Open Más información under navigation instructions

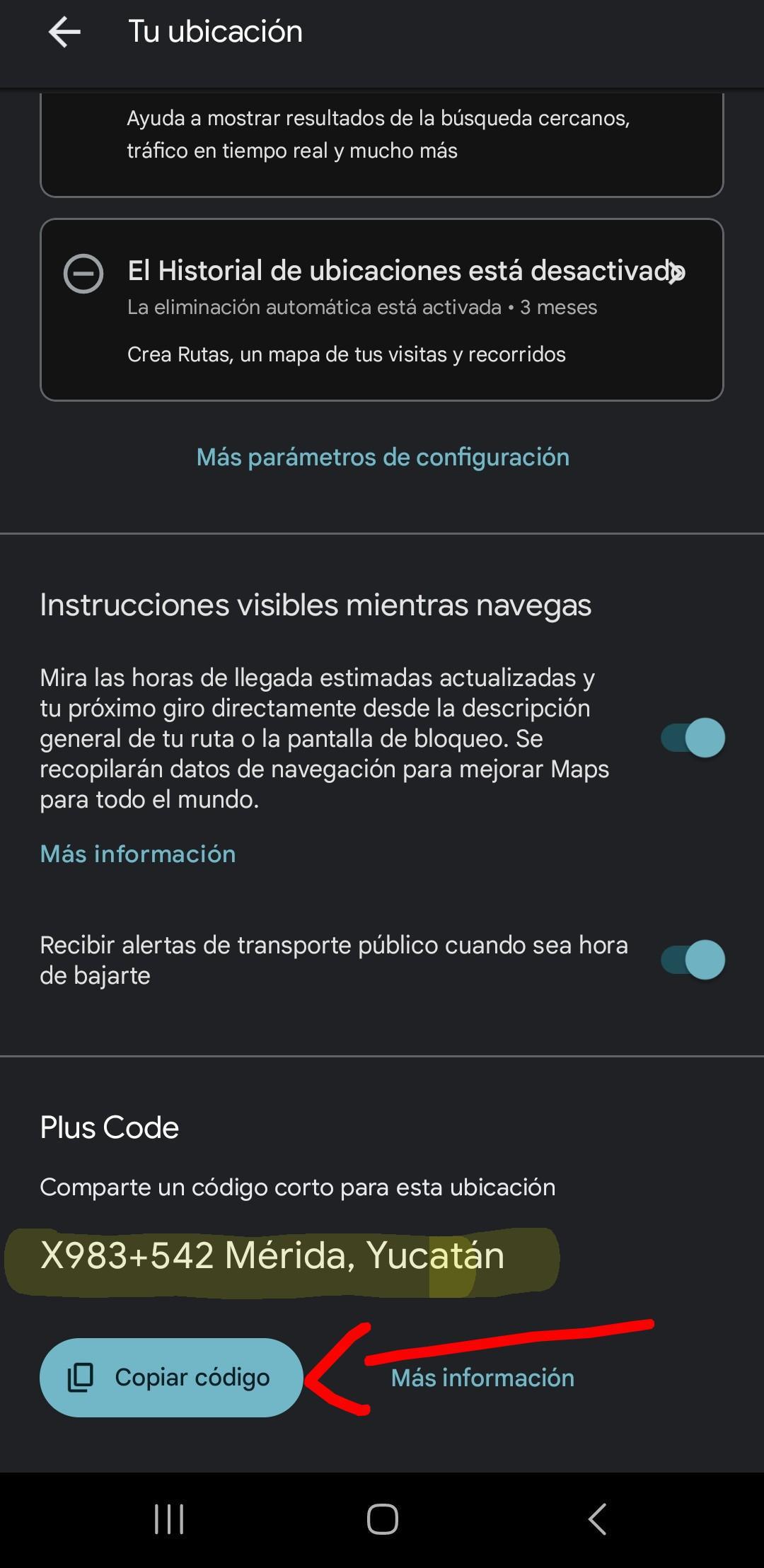pos(138,854)
